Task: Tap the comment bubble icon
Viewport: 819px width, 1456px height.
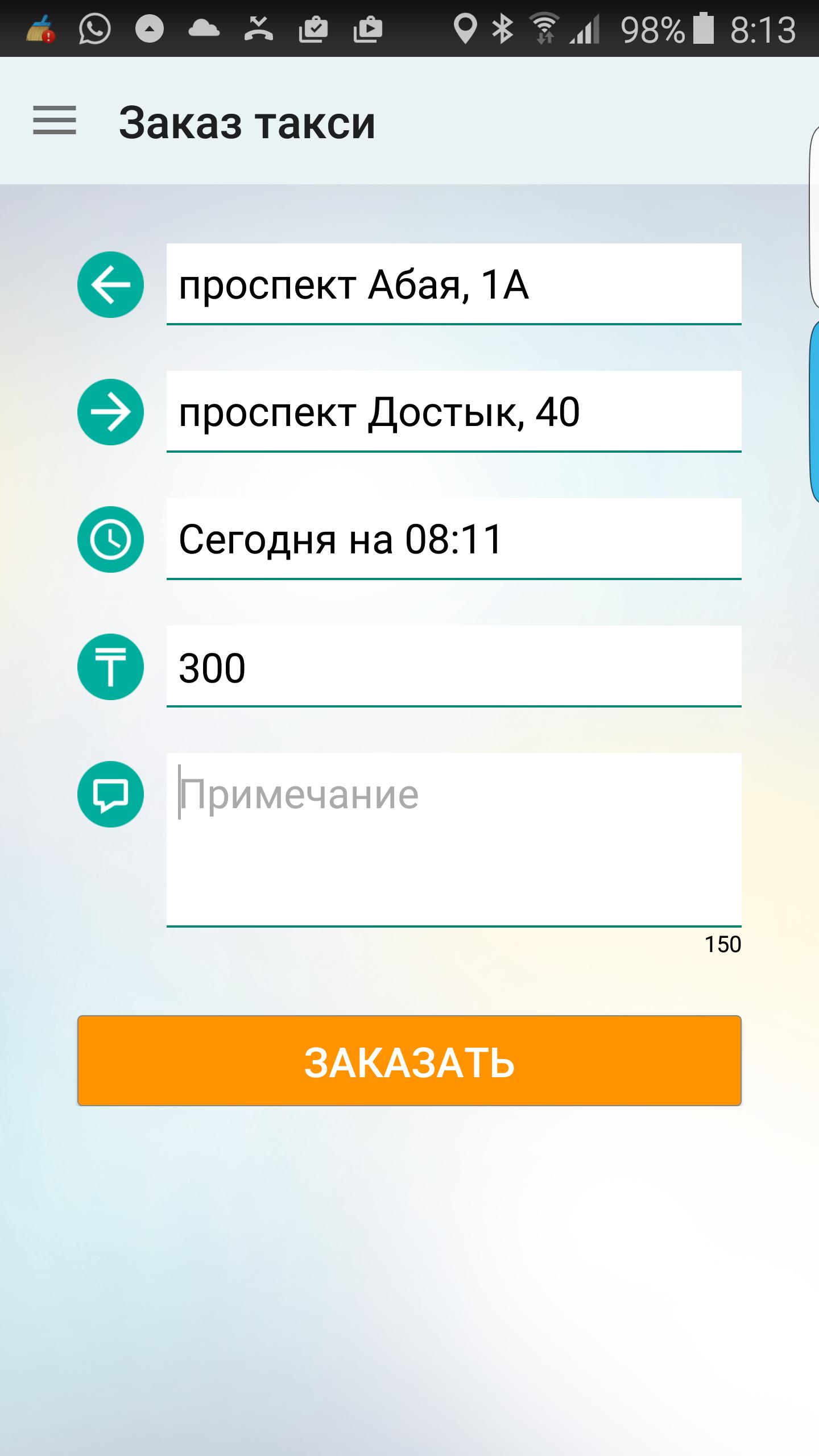Action: click(x=110, y=794)
